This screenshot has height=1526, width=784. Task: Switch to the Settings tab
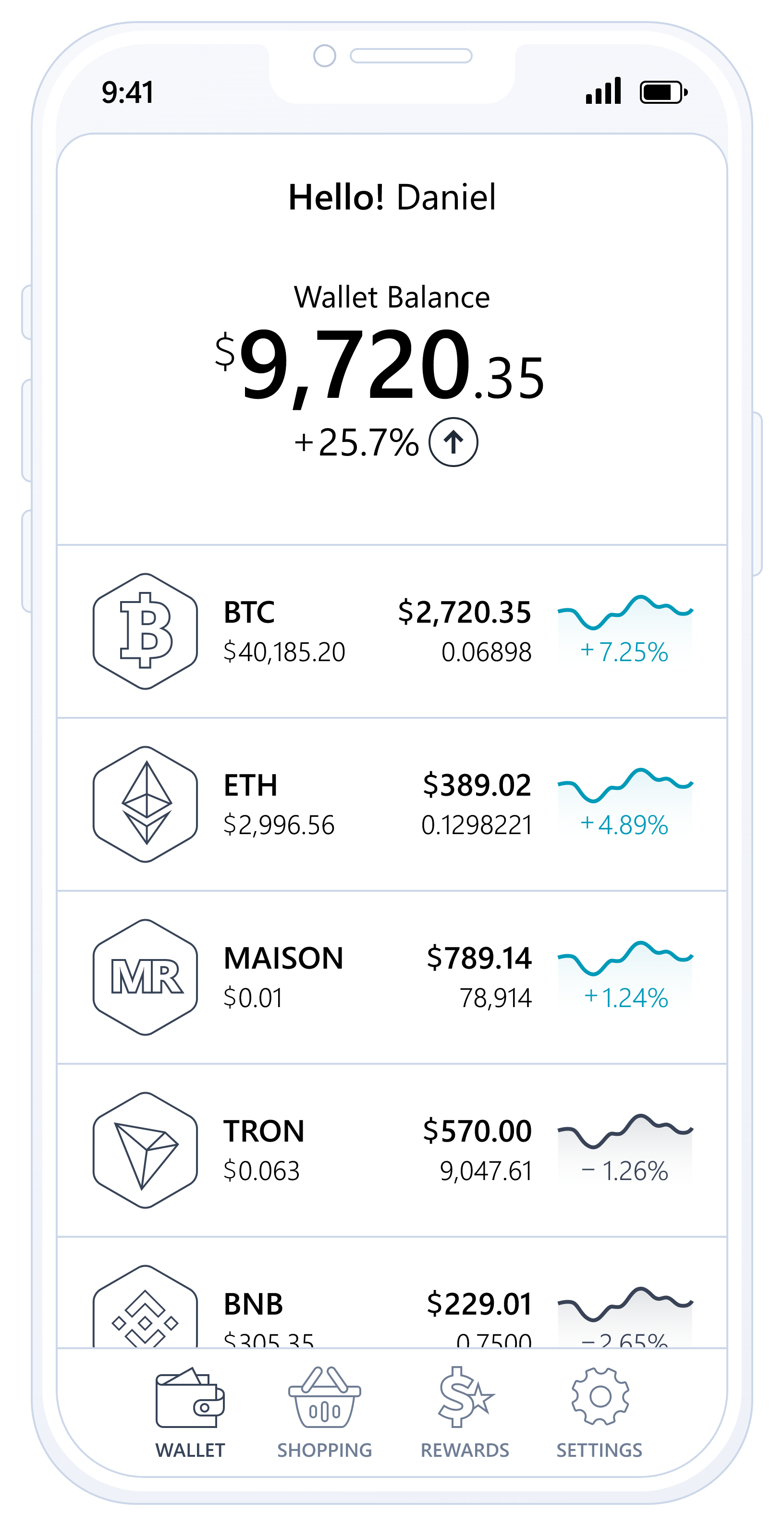(x=599, y=1412)
